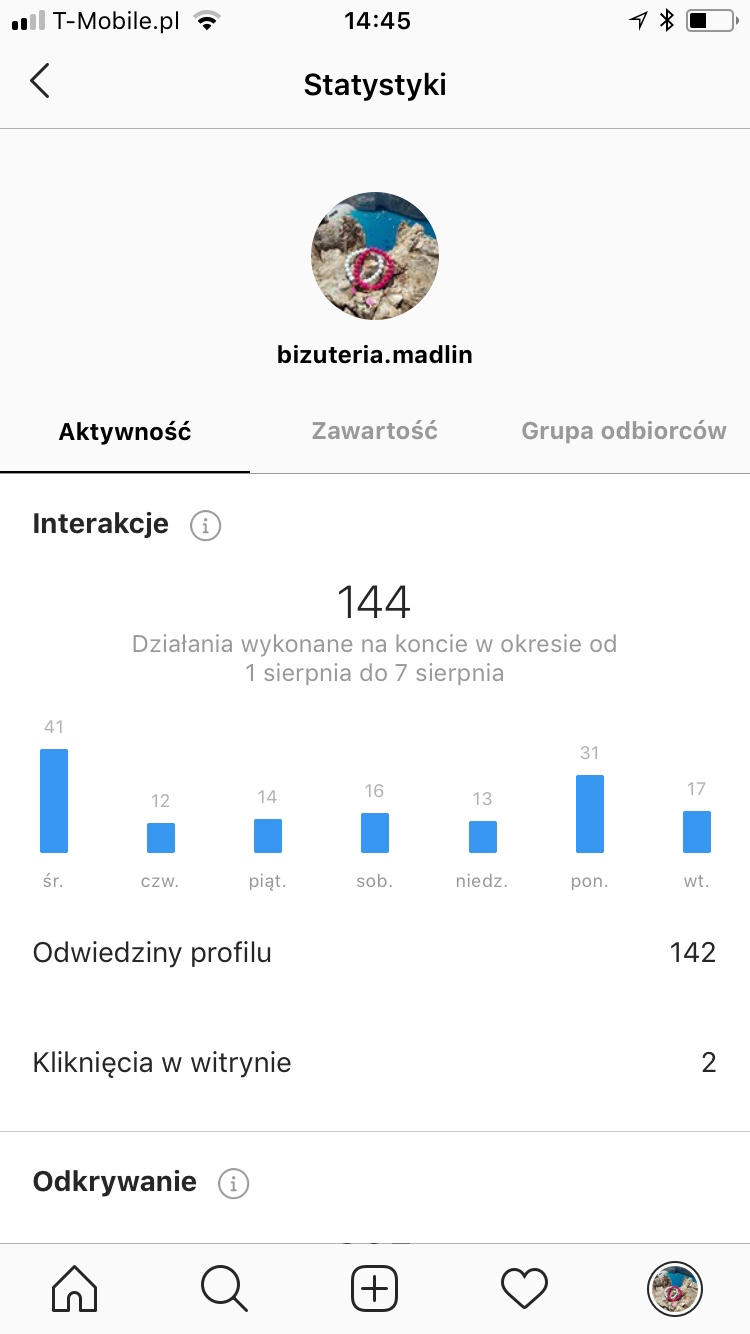
Task: Go back from the Statystyki screen
Action: (40, 81)
